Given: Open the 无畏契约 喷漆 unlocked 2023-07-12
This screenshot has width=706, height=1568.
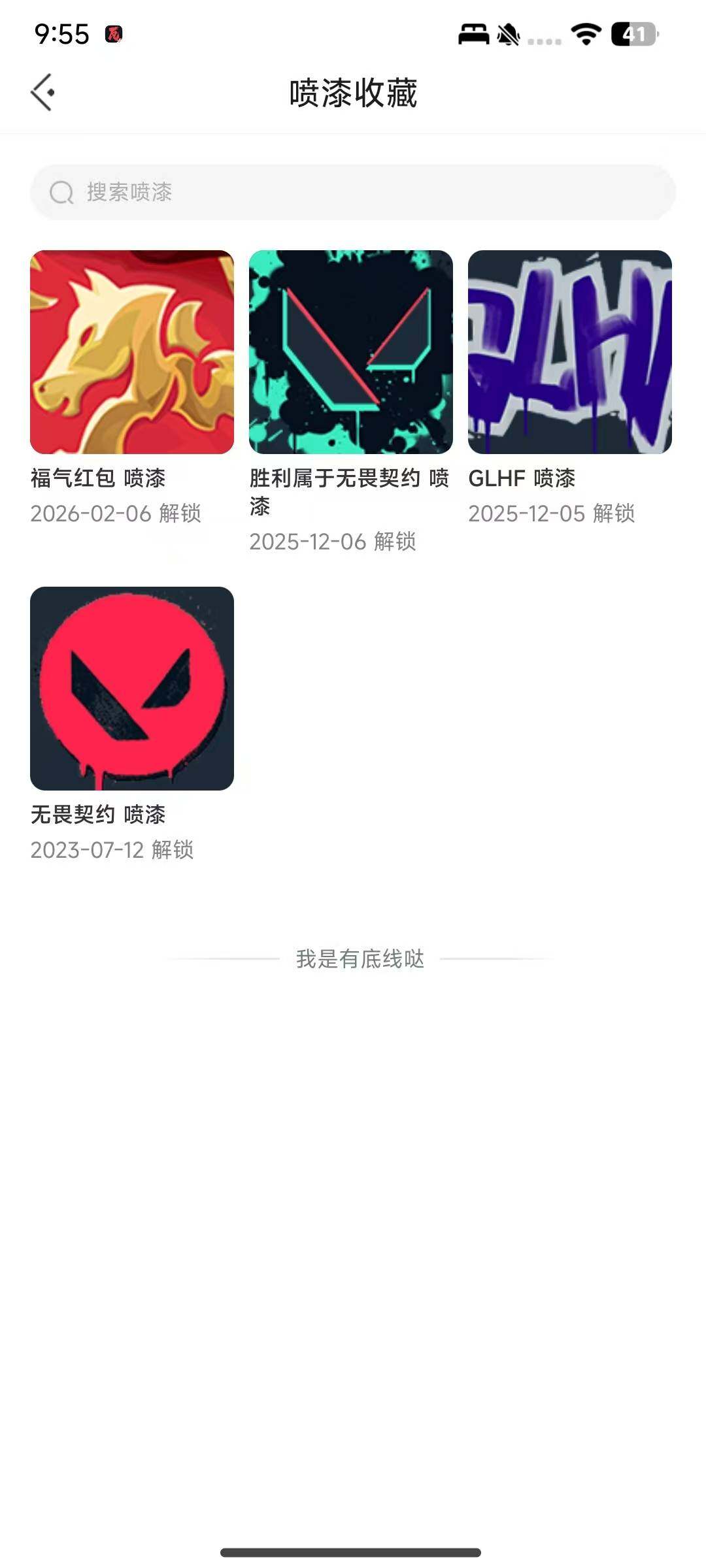Looking at the screenshot, I should (x=132, y=689).
